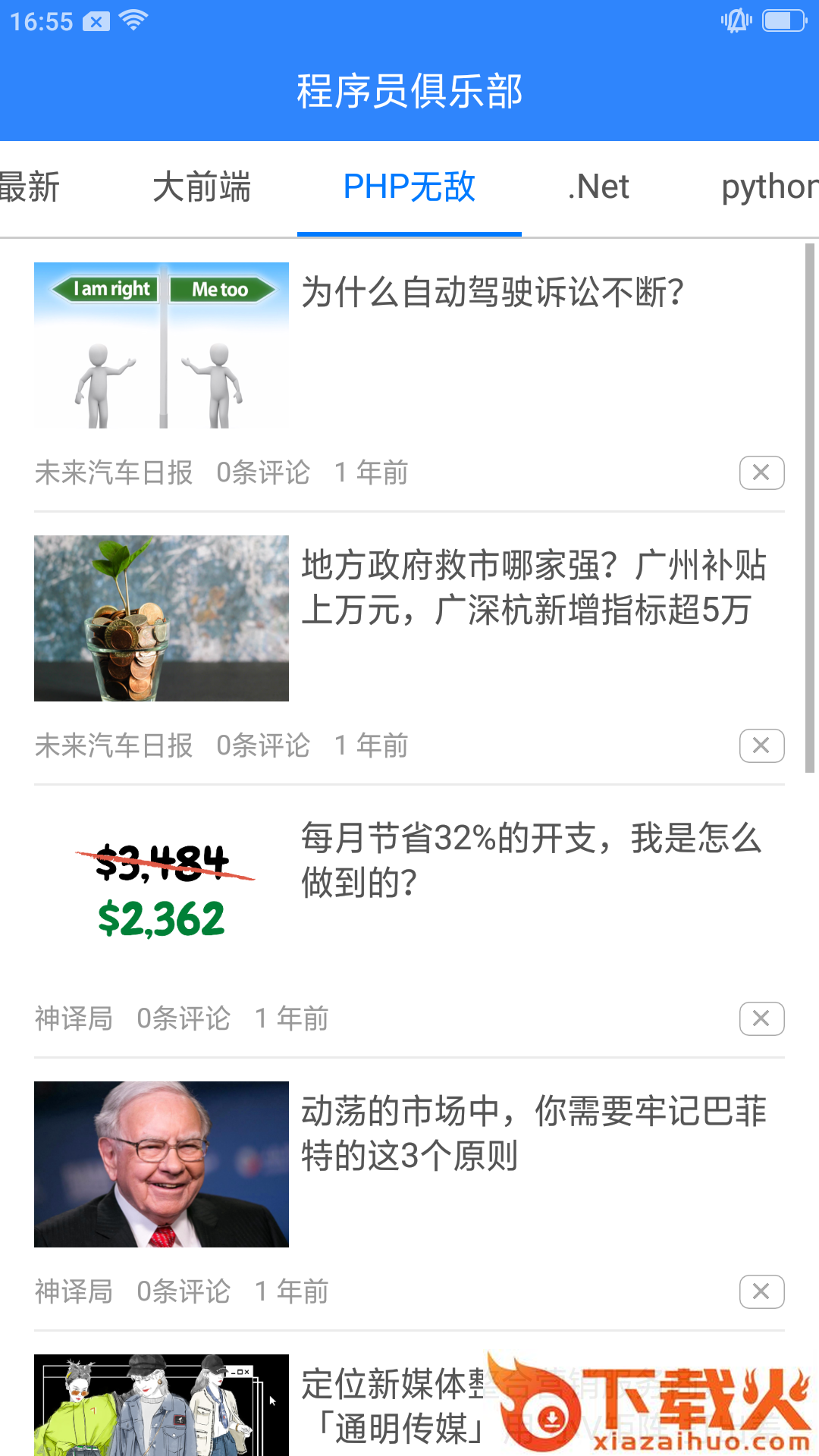
Task: Select the PHP无敌 tab
Action: (x=409, y=187)
